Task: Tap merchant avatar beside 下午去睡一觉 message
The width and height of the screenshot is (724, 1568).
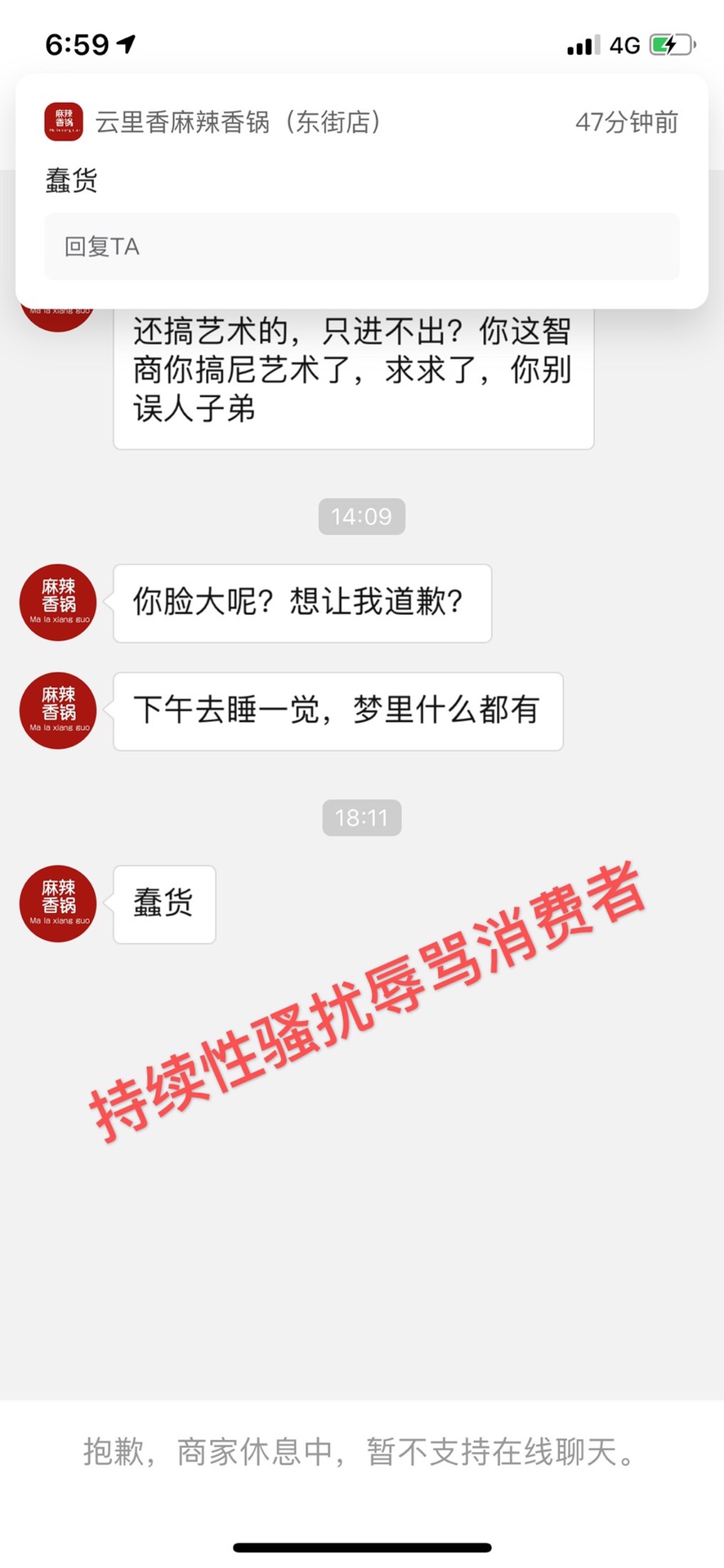Action: (58, 710)
